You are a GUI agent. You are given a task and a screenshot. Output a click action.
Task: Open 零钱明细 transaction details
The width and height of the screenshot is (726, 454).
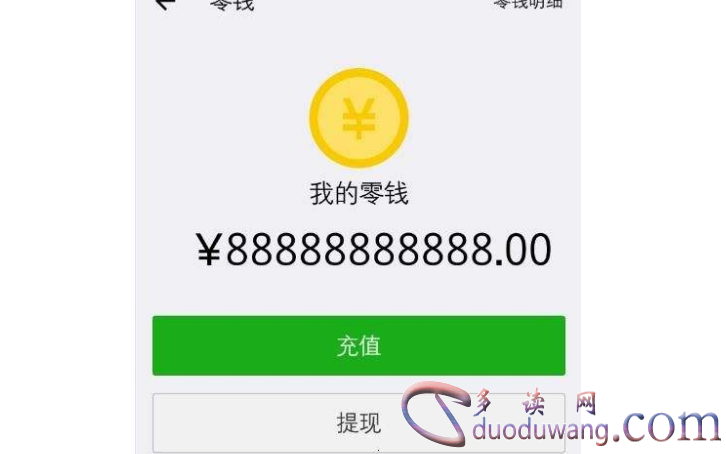(528, 4)
